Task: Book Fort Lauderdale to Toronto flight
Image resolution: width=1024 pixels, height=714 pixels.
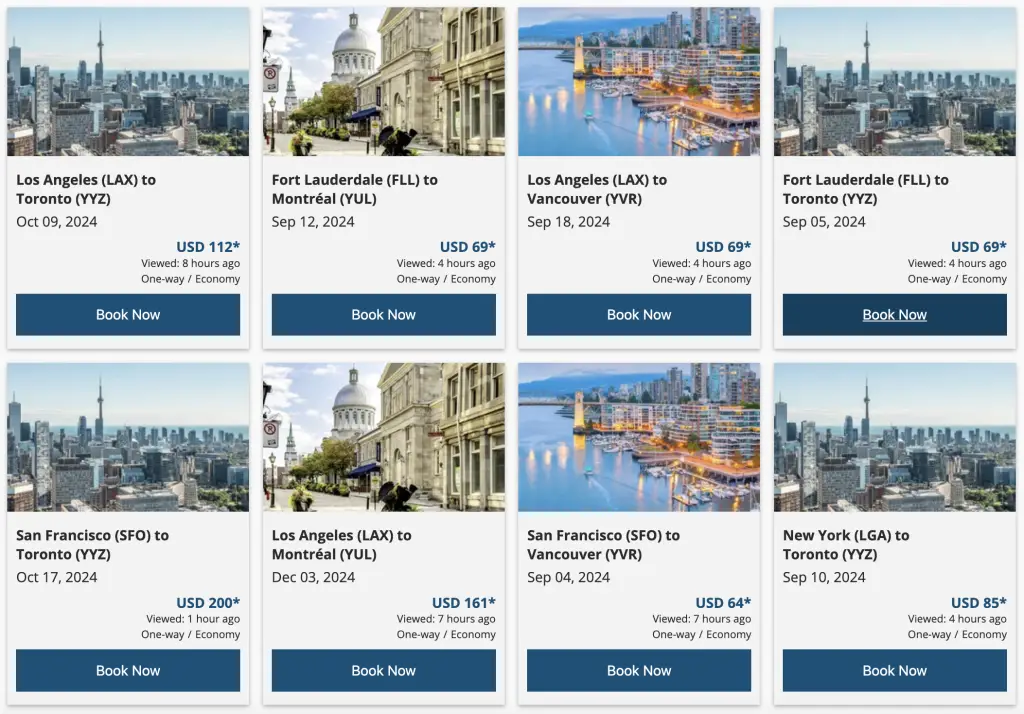Action: click(x=895, y=315)
